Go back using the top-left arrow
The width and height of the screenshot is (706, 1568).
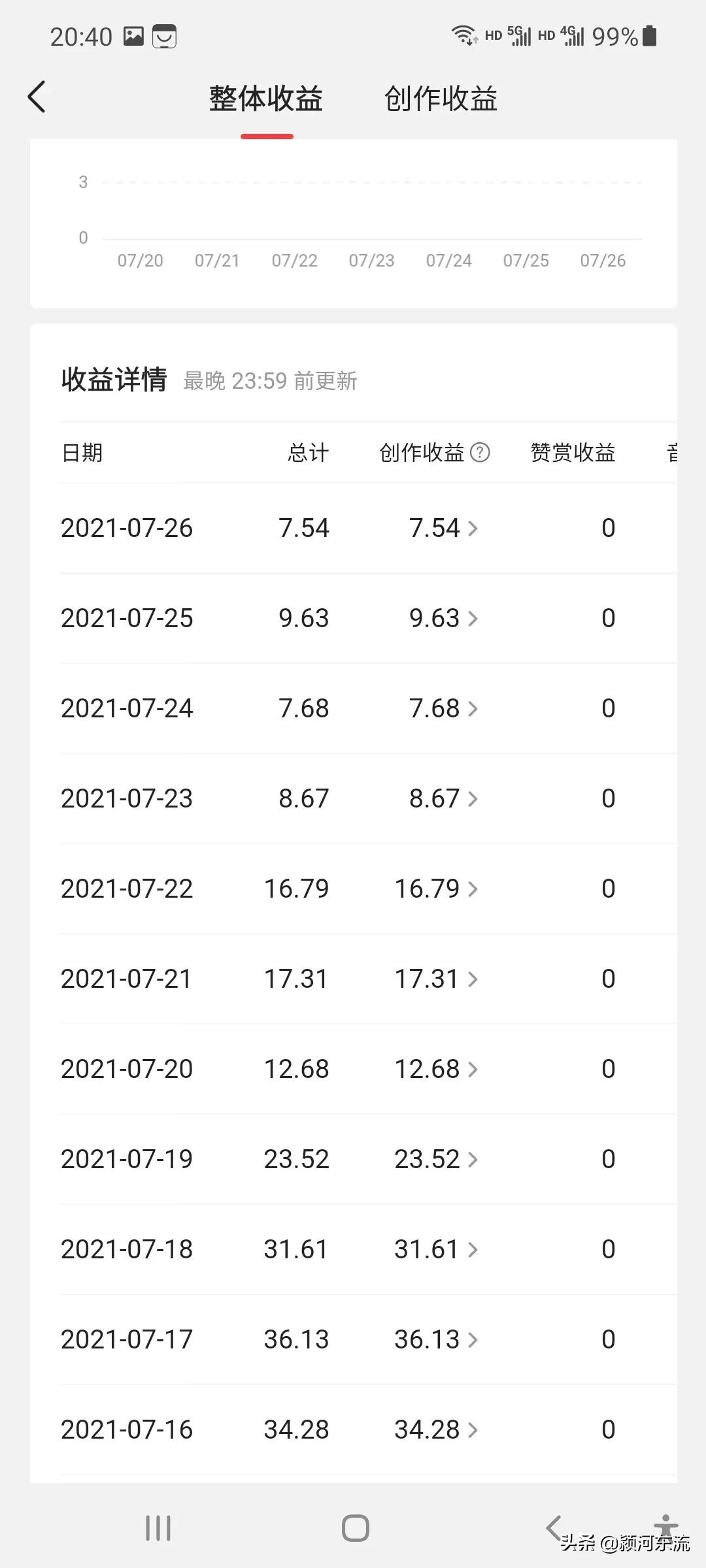tap(37, 97)
